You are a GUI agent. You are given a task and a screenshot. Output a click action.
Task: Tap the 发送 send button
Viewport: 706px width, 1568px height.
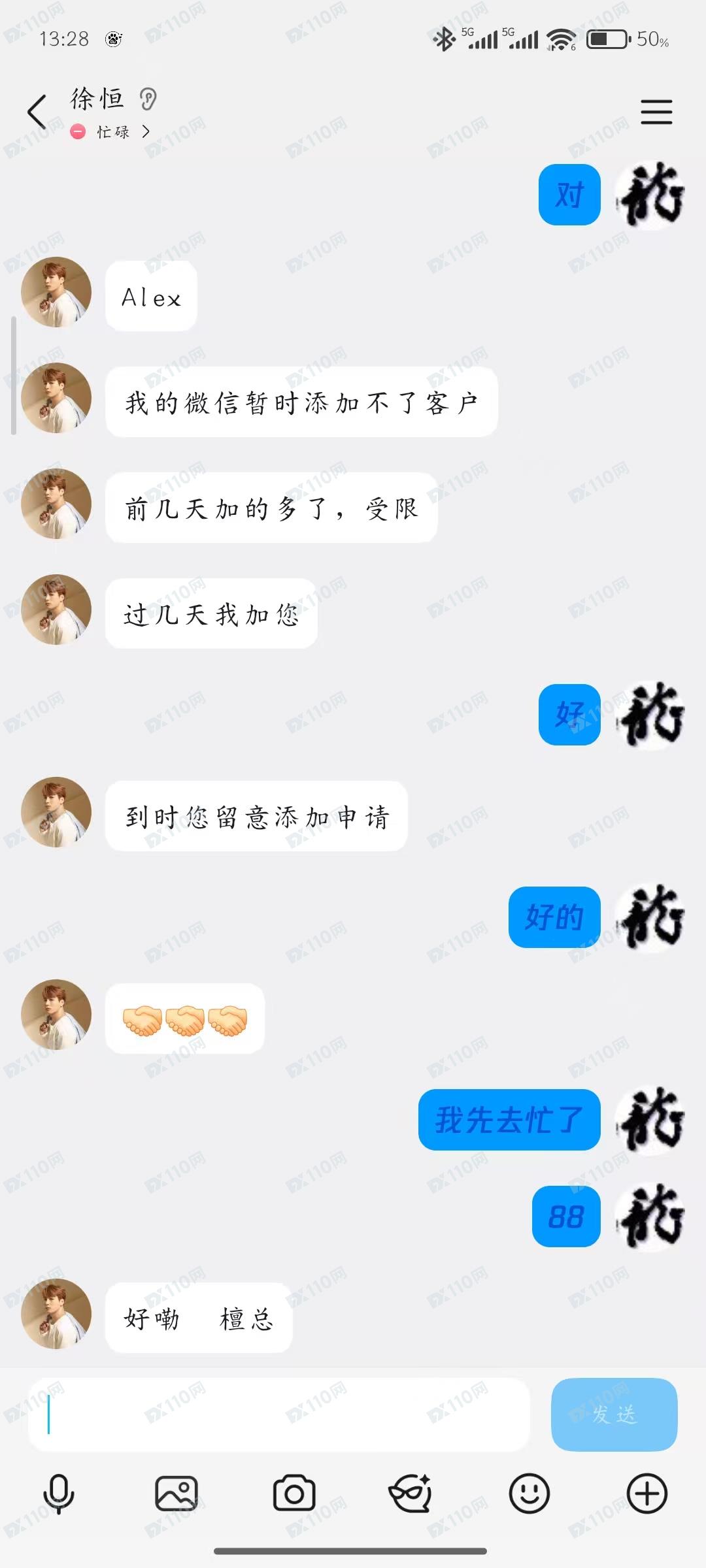(614, 1414)
